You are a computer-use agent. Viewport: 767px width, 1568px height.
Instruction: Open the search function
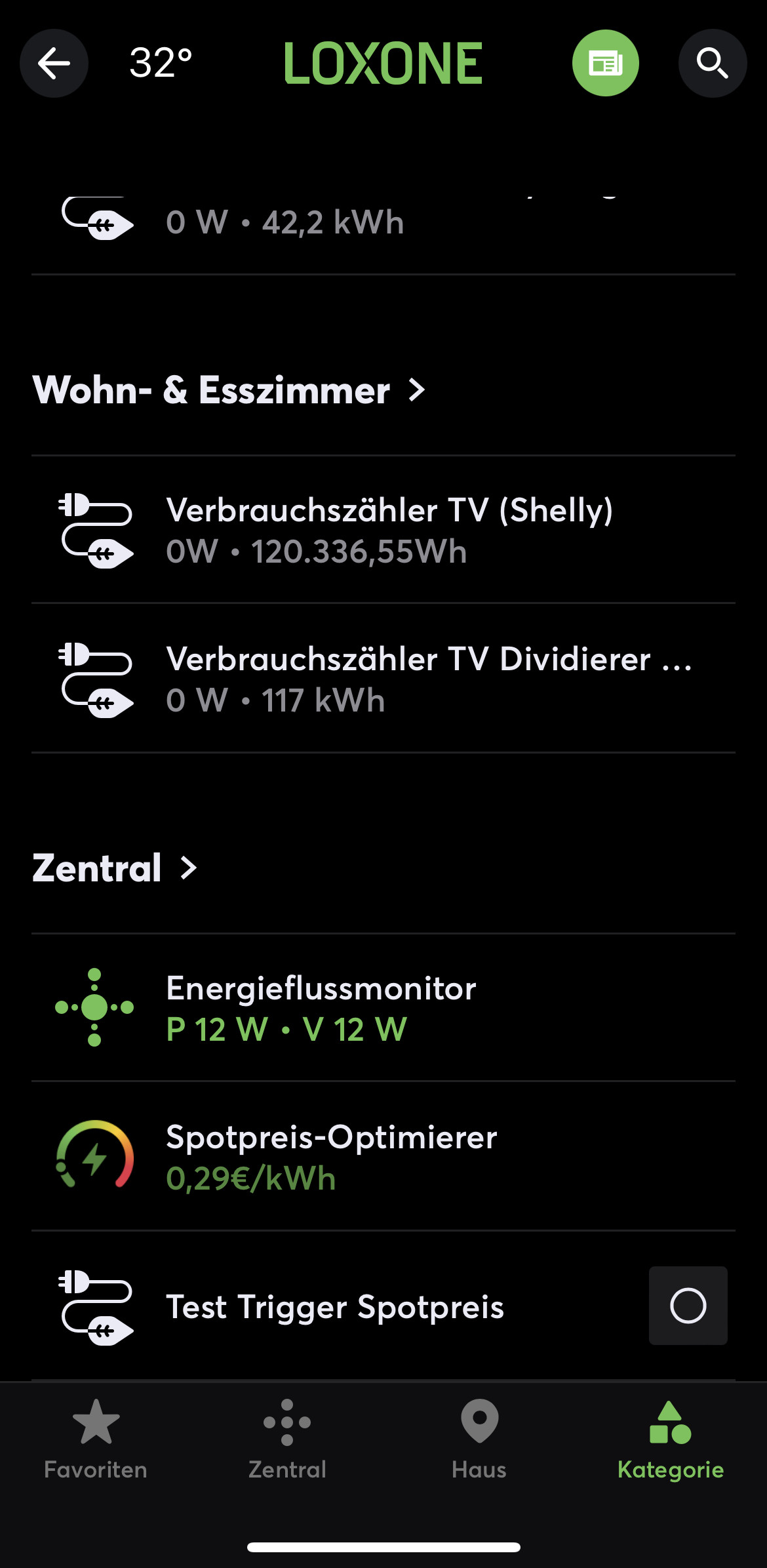pos(712,64)
